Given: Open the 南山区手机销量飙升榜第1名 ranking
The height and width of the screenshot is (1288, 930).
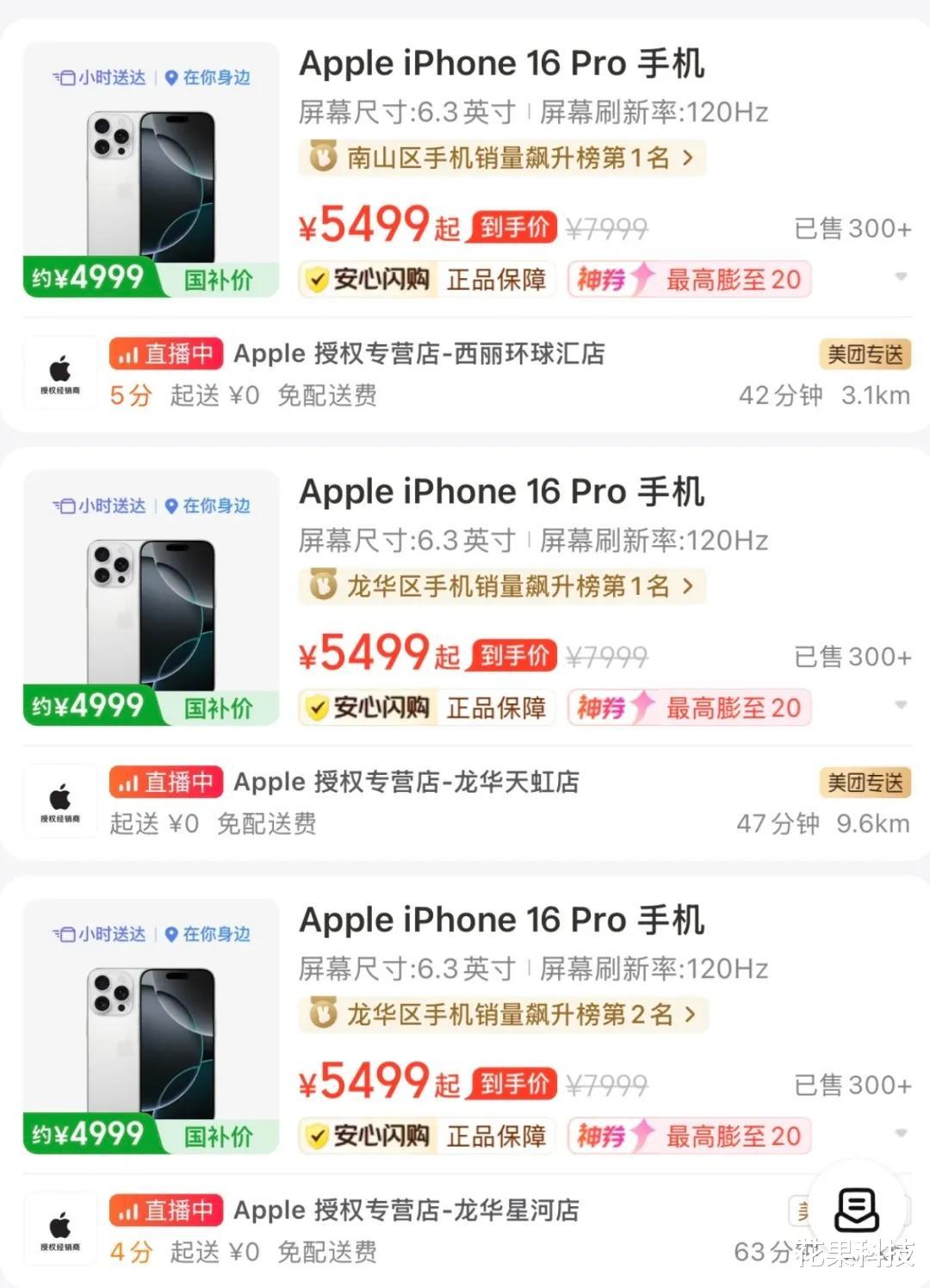Looking at the screenshot, I should point(502,158).
